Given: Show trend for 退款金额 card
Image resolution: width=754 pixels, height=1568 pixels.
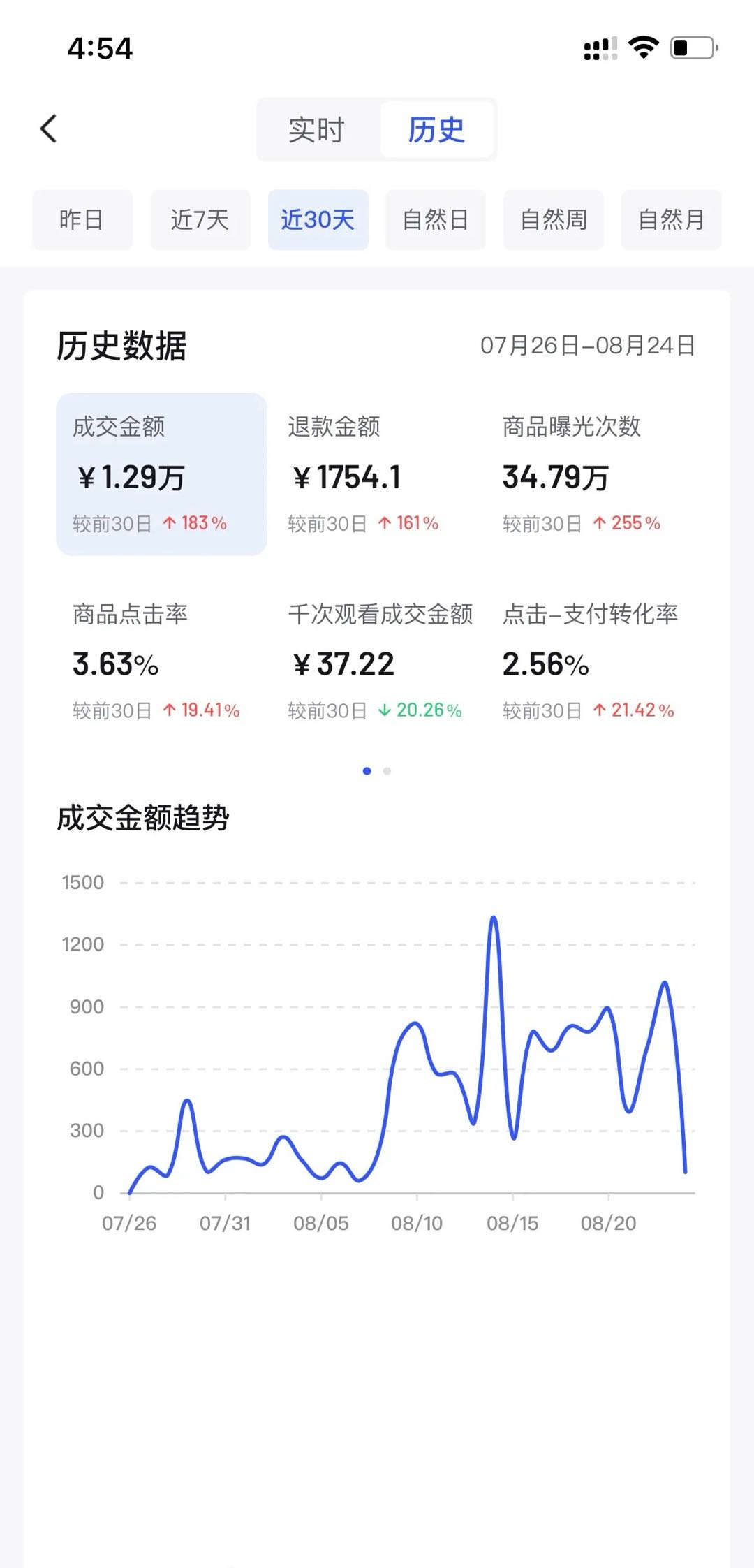Looking at the screenshot, I should (377, 474).
